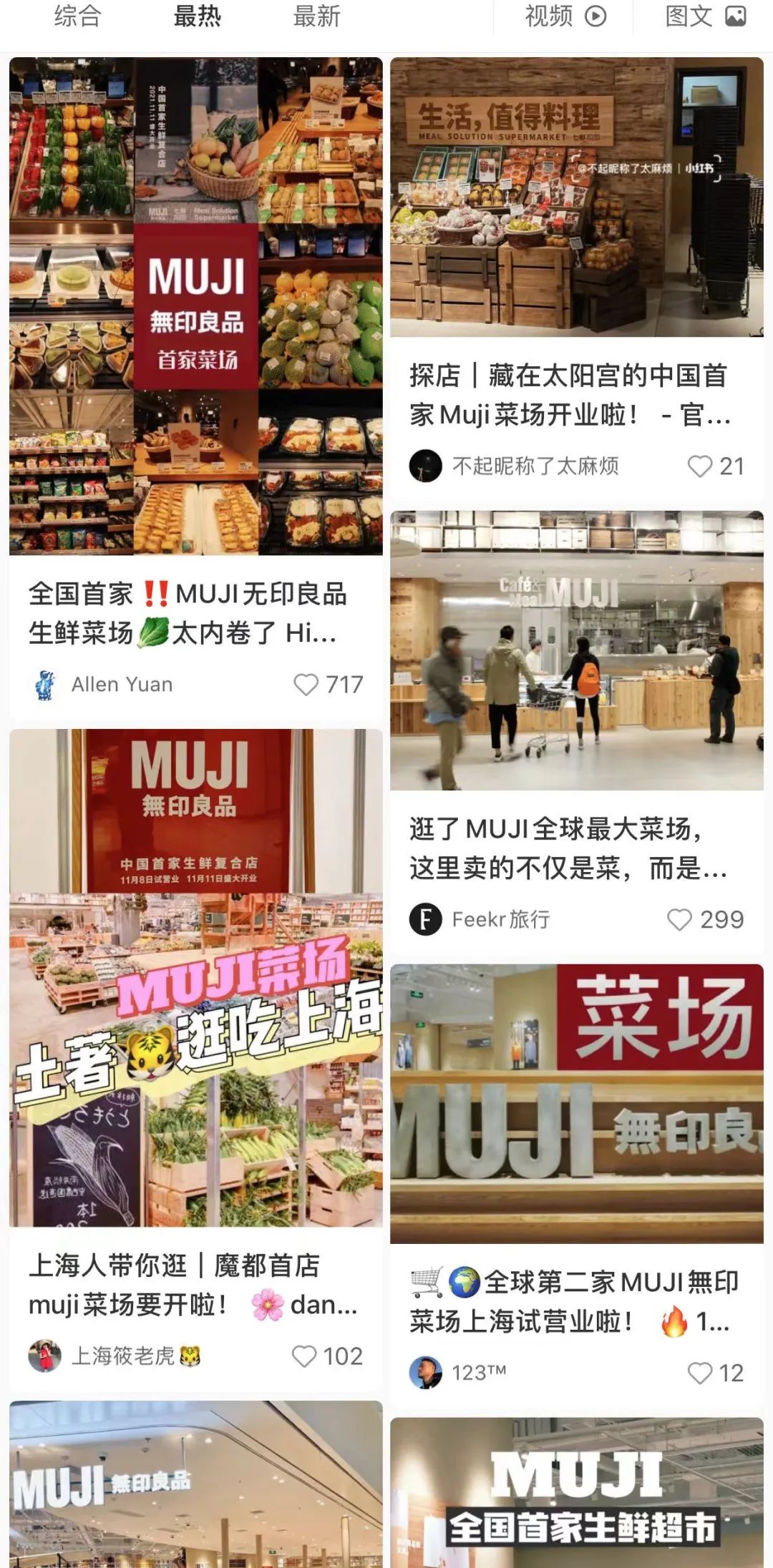773x1568 pixels.
Task: View Allen Yuan's profile
Action: coord(46,685)
